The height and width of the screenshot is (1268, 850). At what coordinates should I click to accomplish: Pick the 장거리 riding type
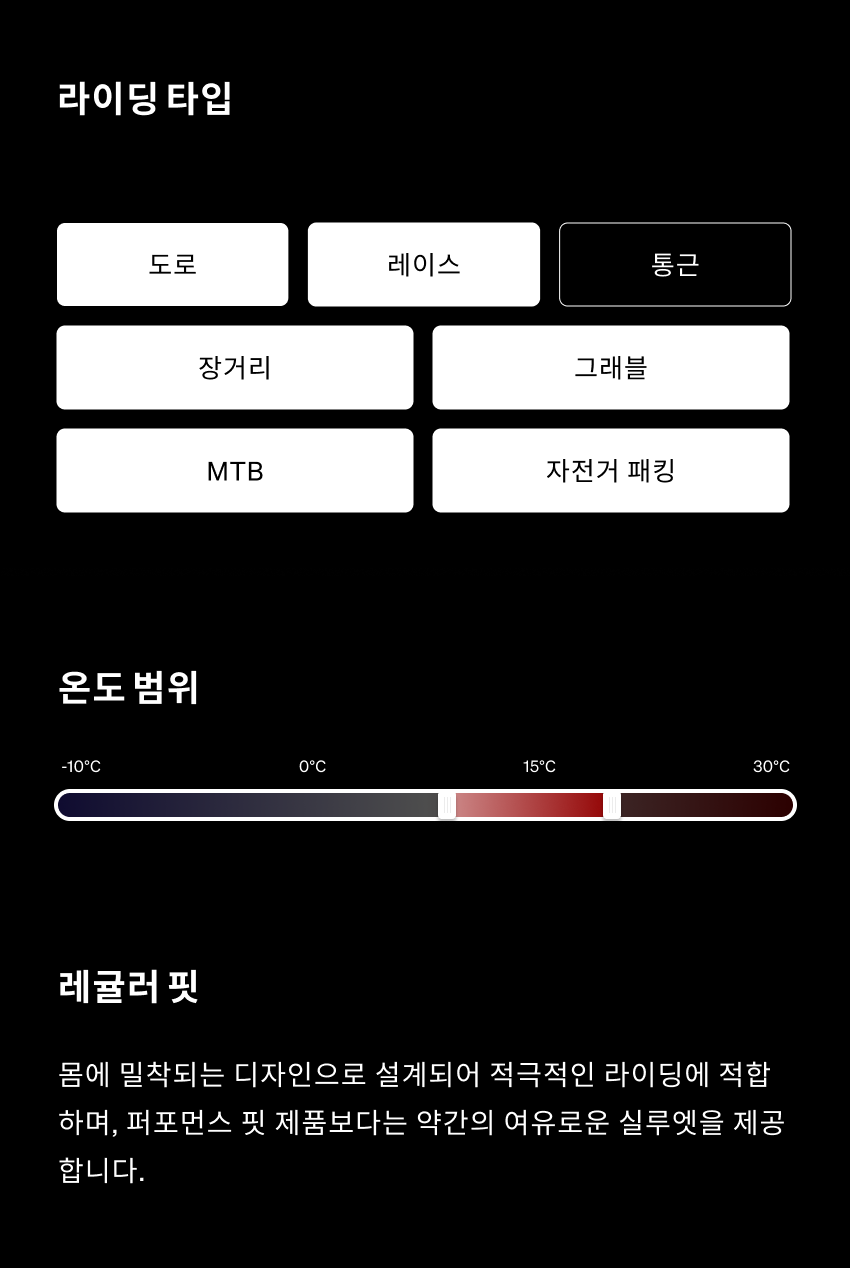235,367
